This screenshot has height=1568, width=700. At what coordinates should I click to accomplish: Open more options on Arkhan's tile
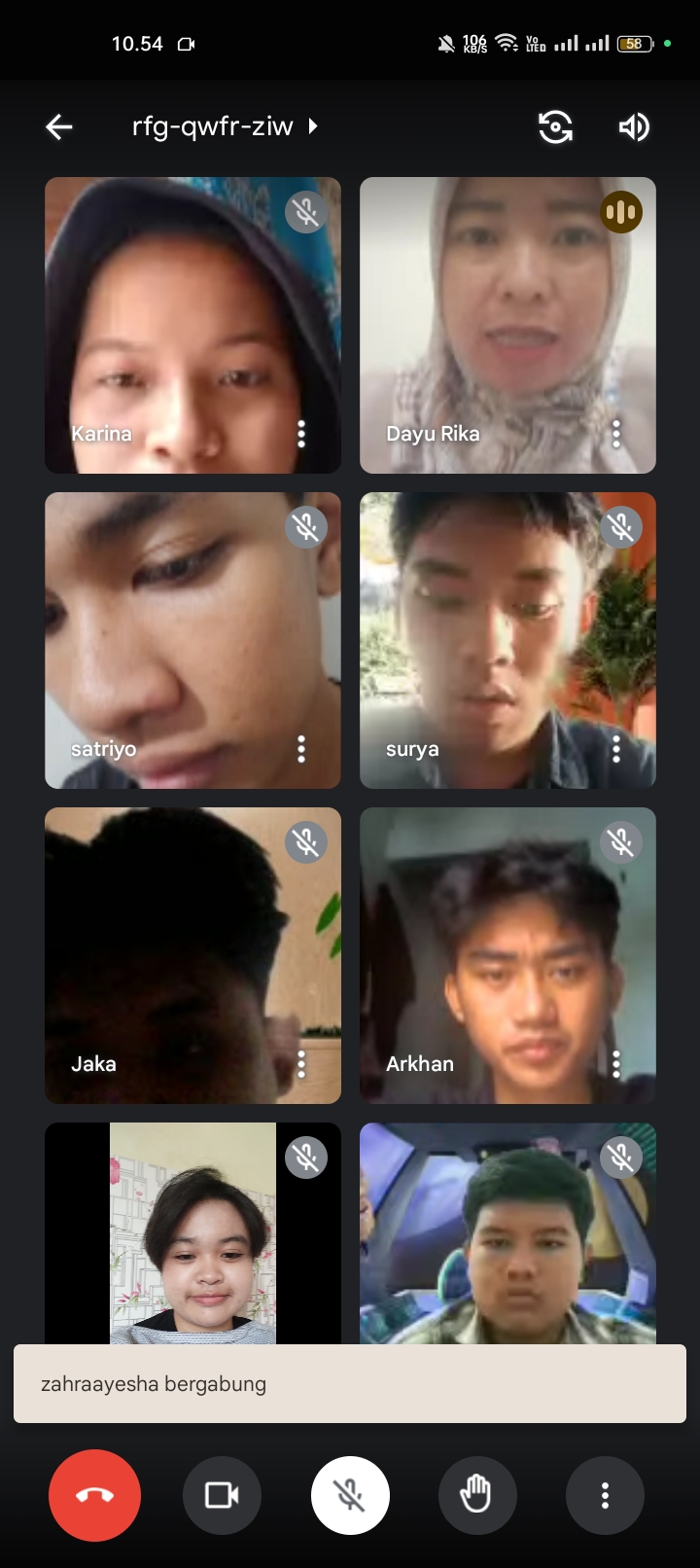(x=616, y=1064)
